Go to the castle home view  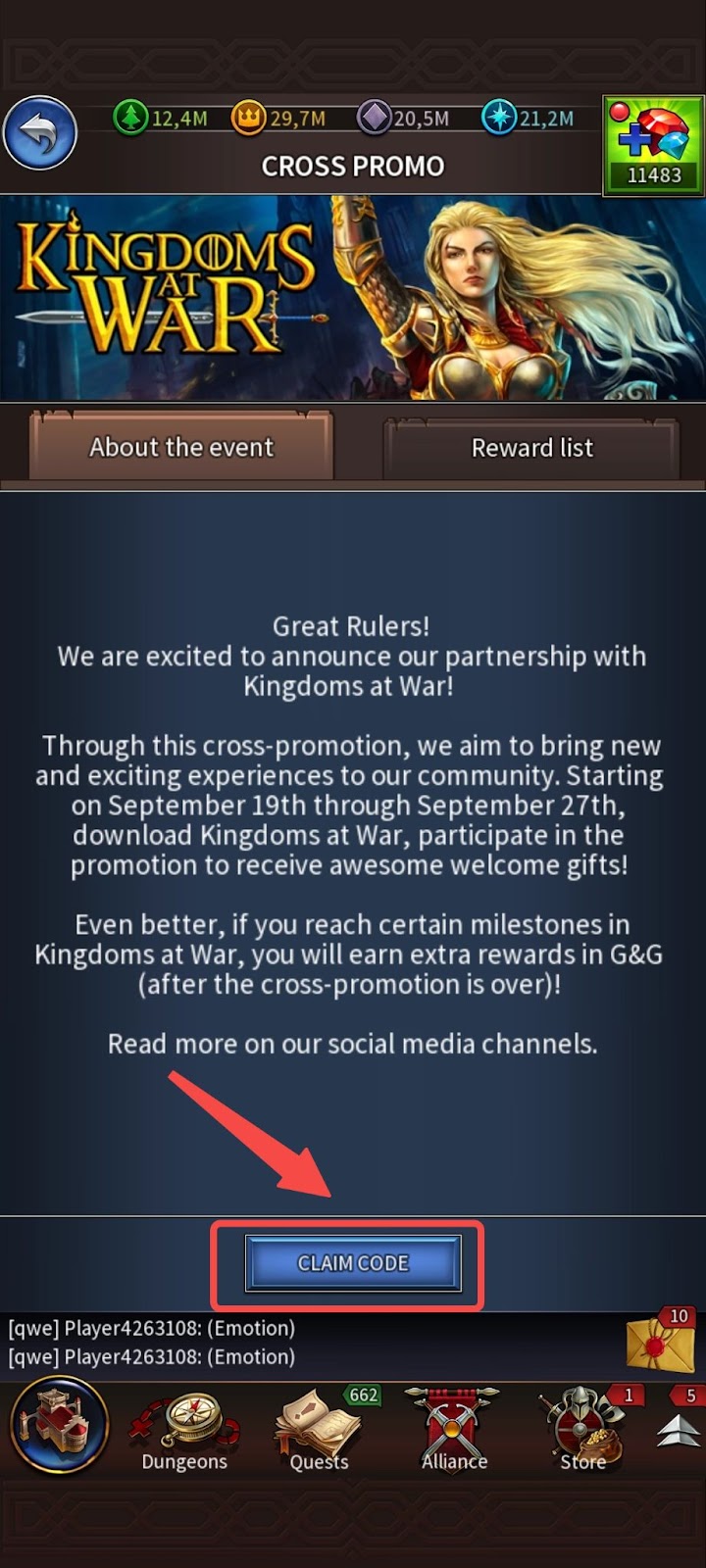pos(59,1428)
